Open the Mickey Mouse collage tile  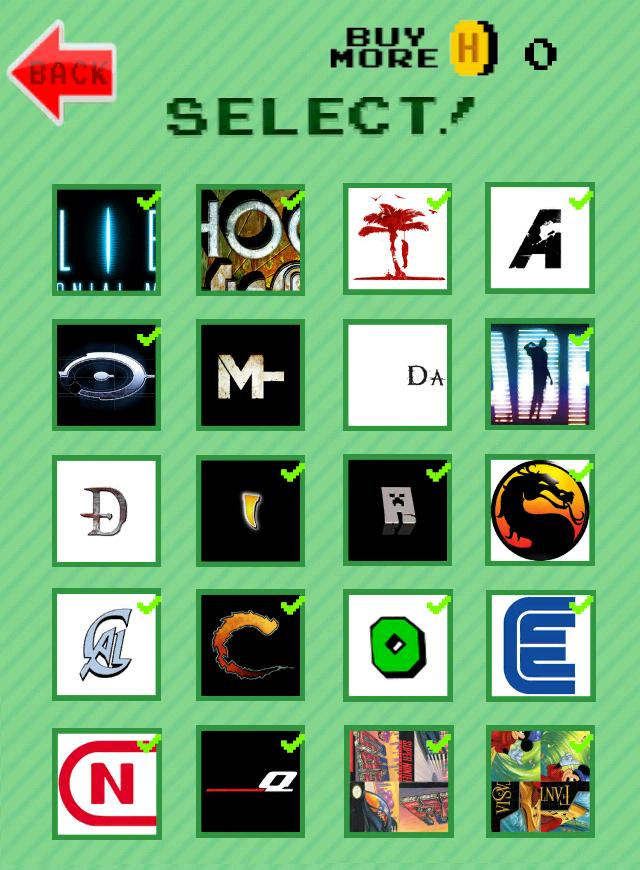(540, 782)
